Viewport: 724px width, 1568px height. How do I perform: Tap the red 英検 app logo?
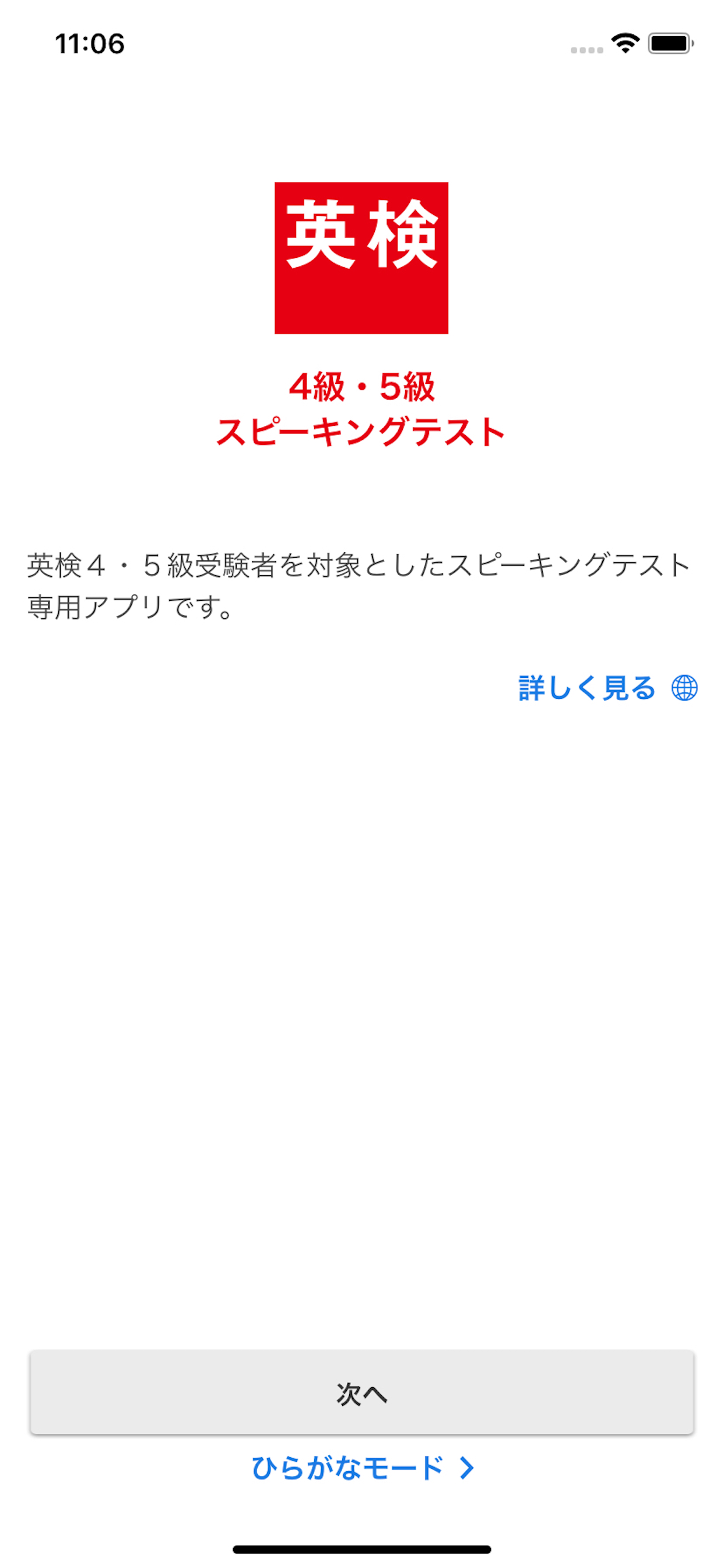click(361, 258)
